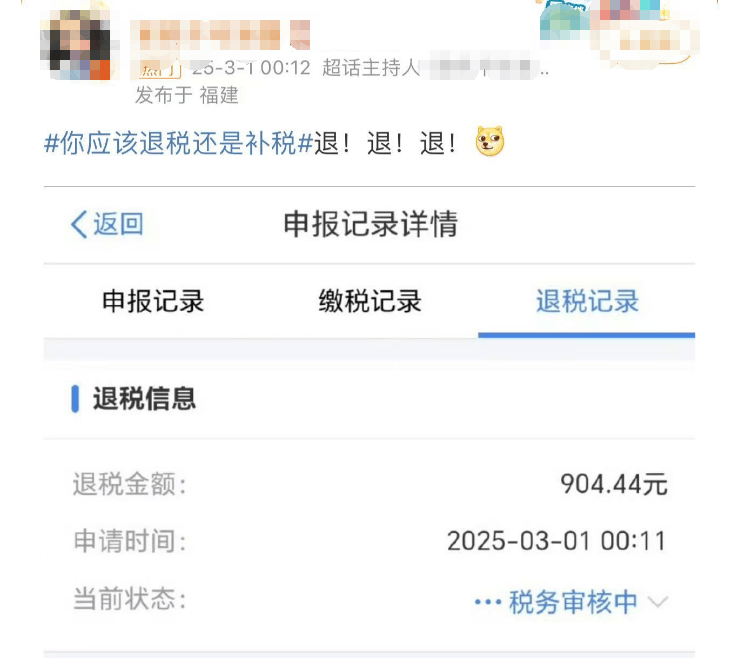Image resolution: width=745 pixels, height=658 pixels.
Task: Open the posted tax refund screenshot image
Action: (369, 420)
